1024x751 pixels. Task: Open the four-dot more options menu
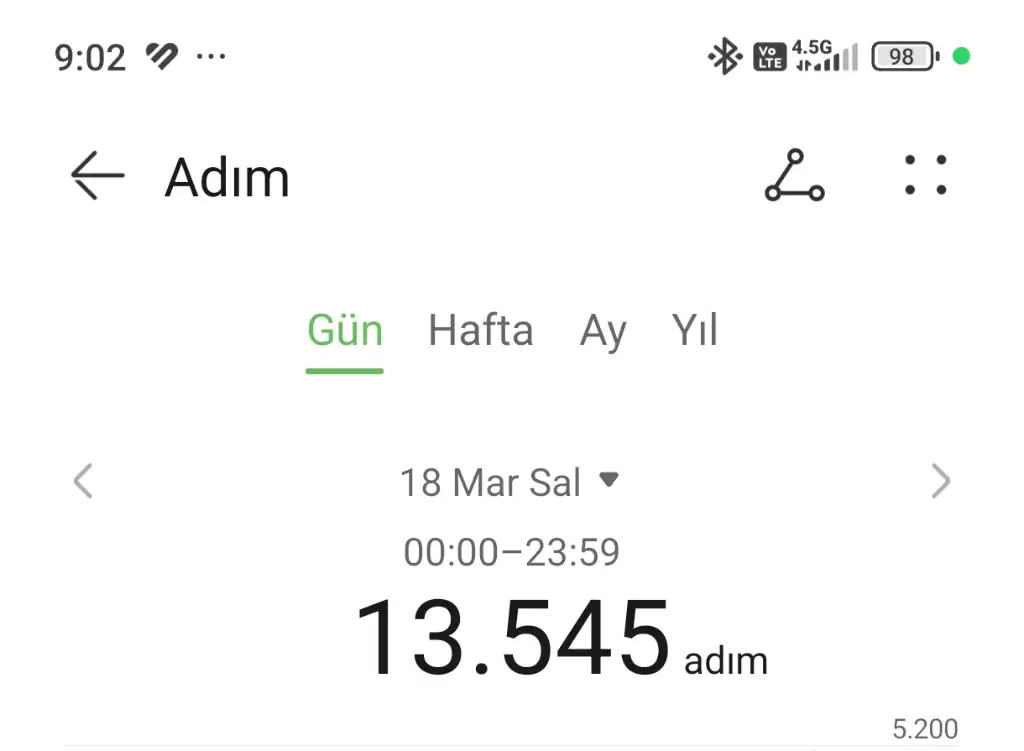[925, 176]
